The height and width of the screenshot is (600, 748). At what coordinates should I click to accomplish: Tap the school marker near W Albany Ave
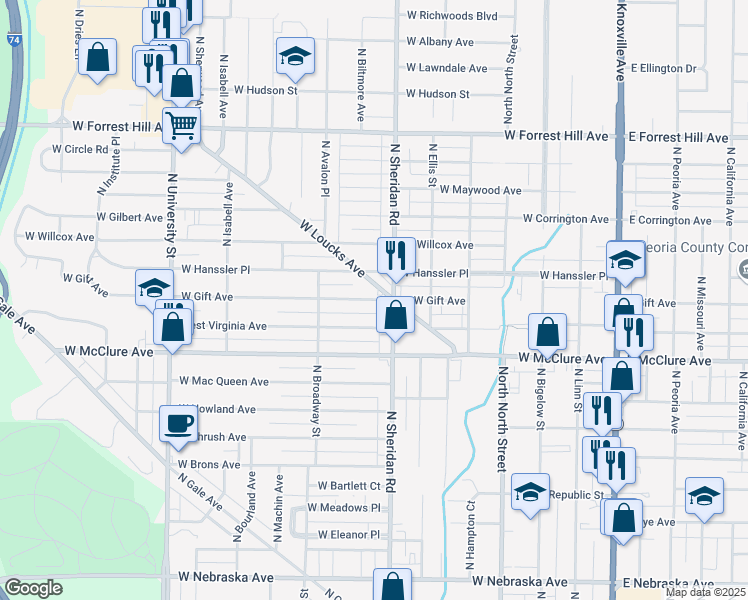point(296,56)
